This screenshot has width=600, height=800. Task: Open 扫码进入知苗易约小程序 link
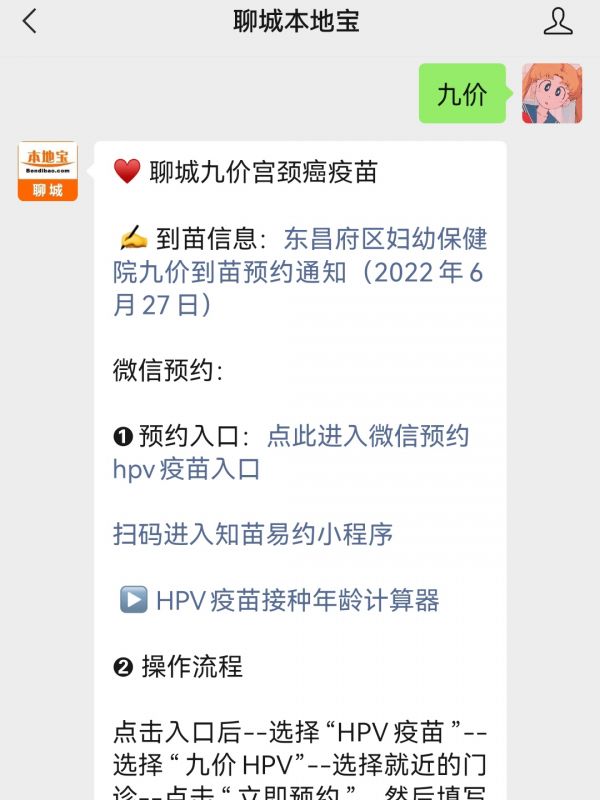click(x=253, y=534)
